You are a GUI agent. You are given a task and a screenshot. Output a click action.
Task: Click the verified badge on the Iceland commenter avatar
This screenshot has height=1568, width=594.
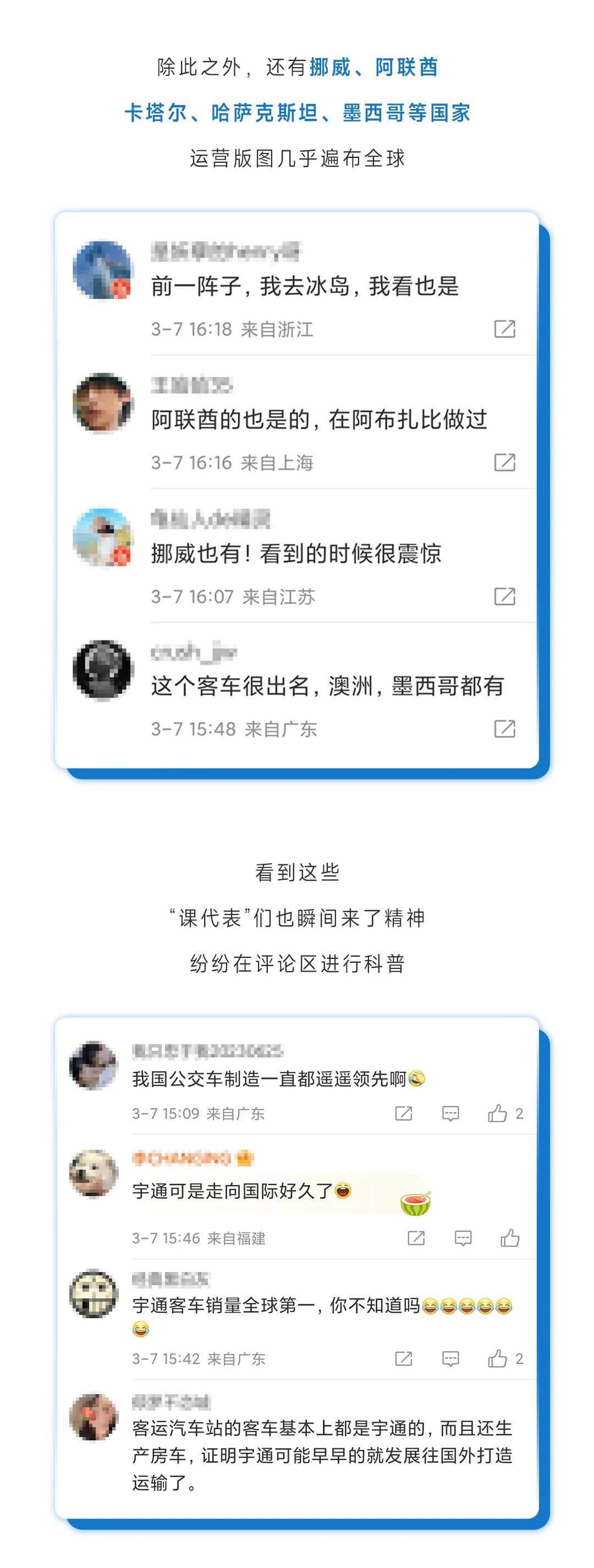pyautogui.click(x=122, y=287)
